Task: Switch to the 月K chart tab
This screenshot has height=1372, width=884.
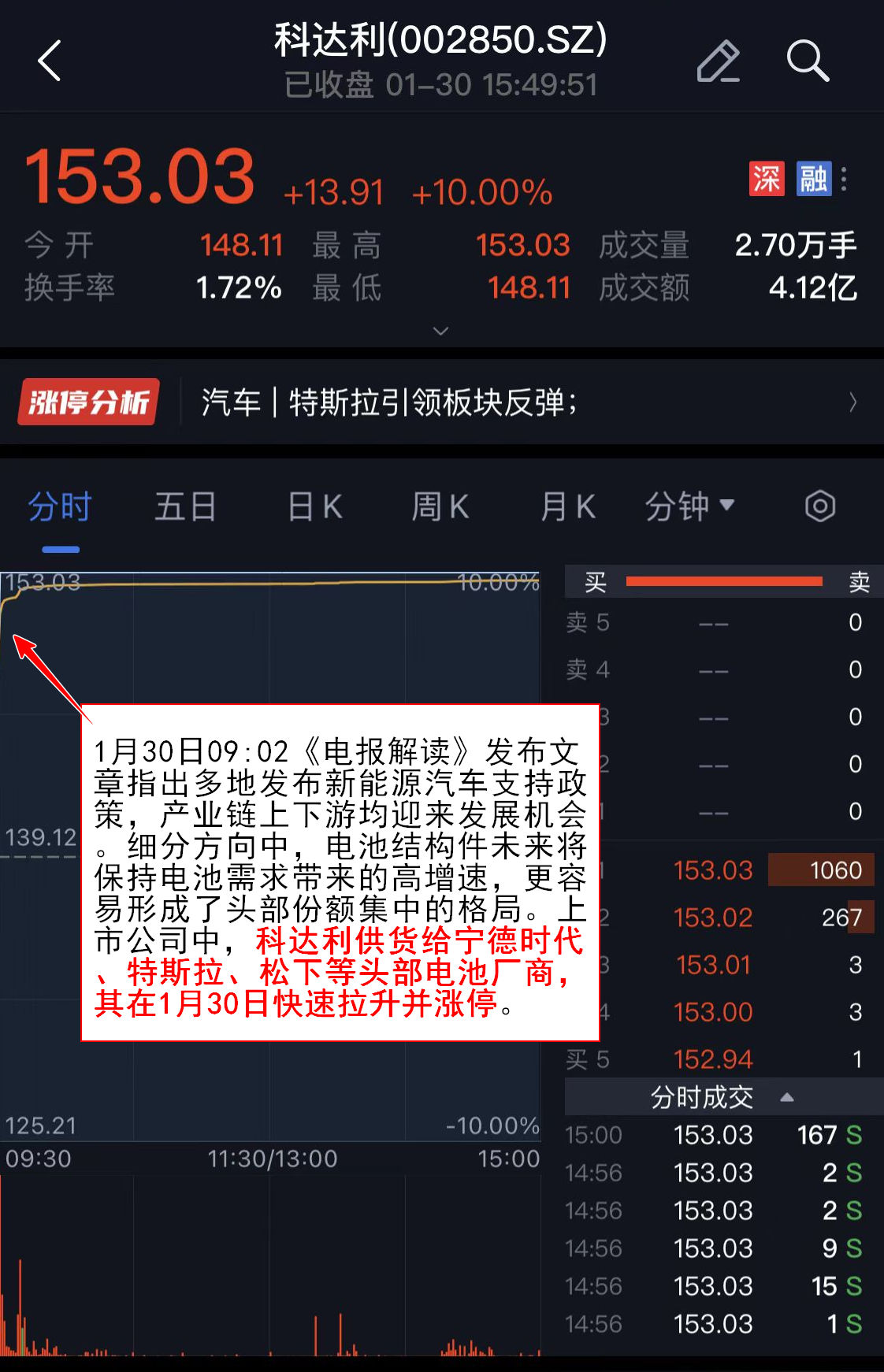Action: [567, 506]
